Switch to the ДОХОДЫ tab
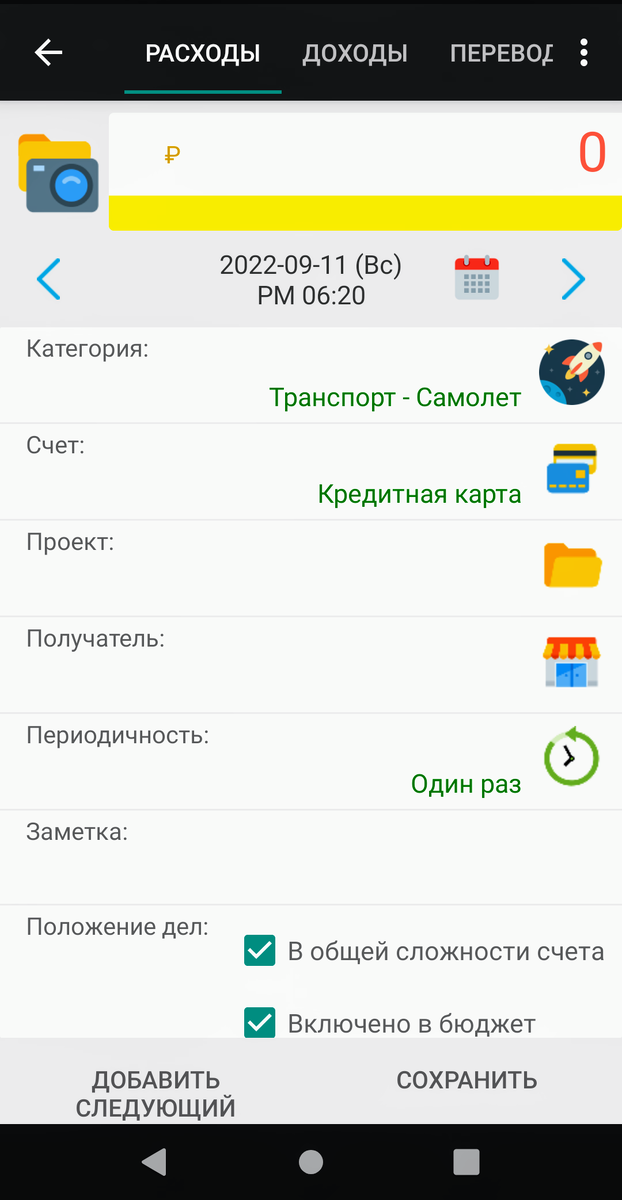 click(355, 54)
